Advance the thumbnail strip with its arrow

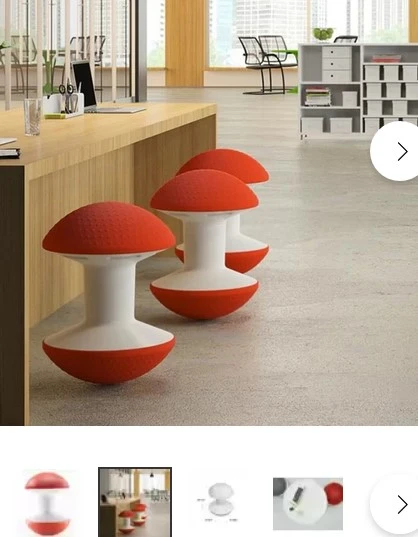397,504
